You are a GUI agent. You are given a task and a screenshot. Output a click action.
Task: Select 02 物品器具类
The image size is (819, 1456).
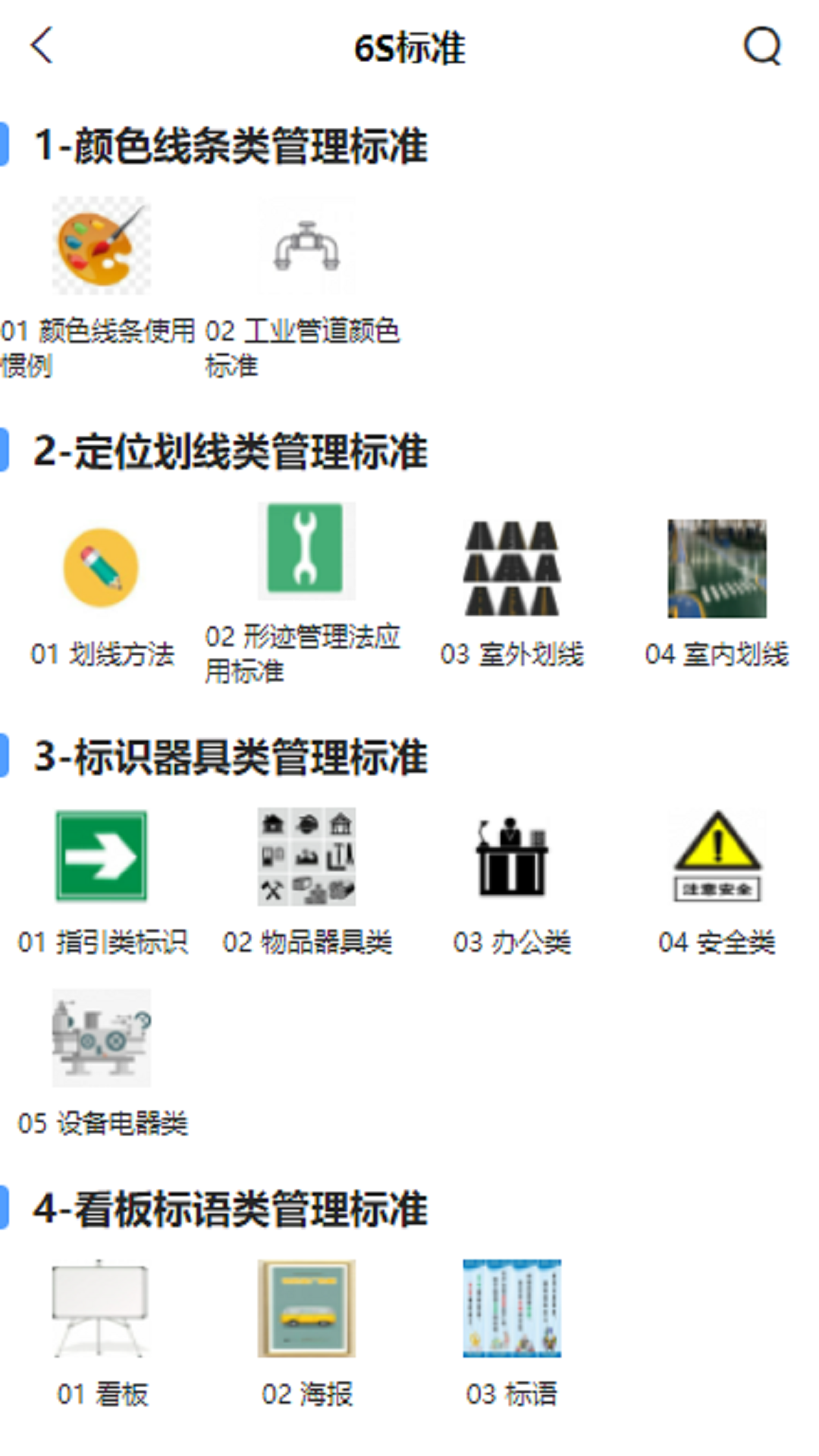point(306,857)
